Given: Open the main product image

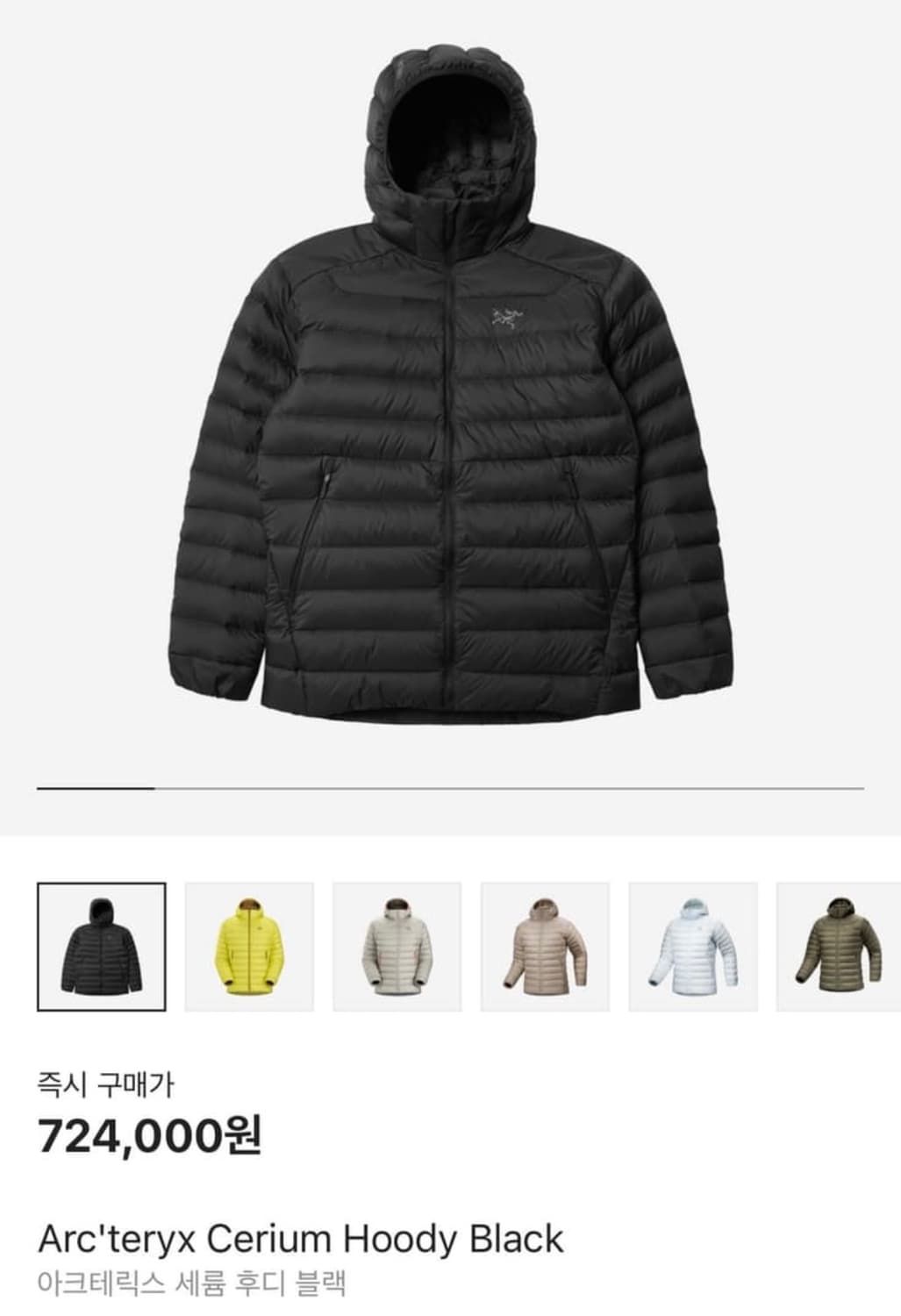Looking at the screenshot, I should coord(450,395).
